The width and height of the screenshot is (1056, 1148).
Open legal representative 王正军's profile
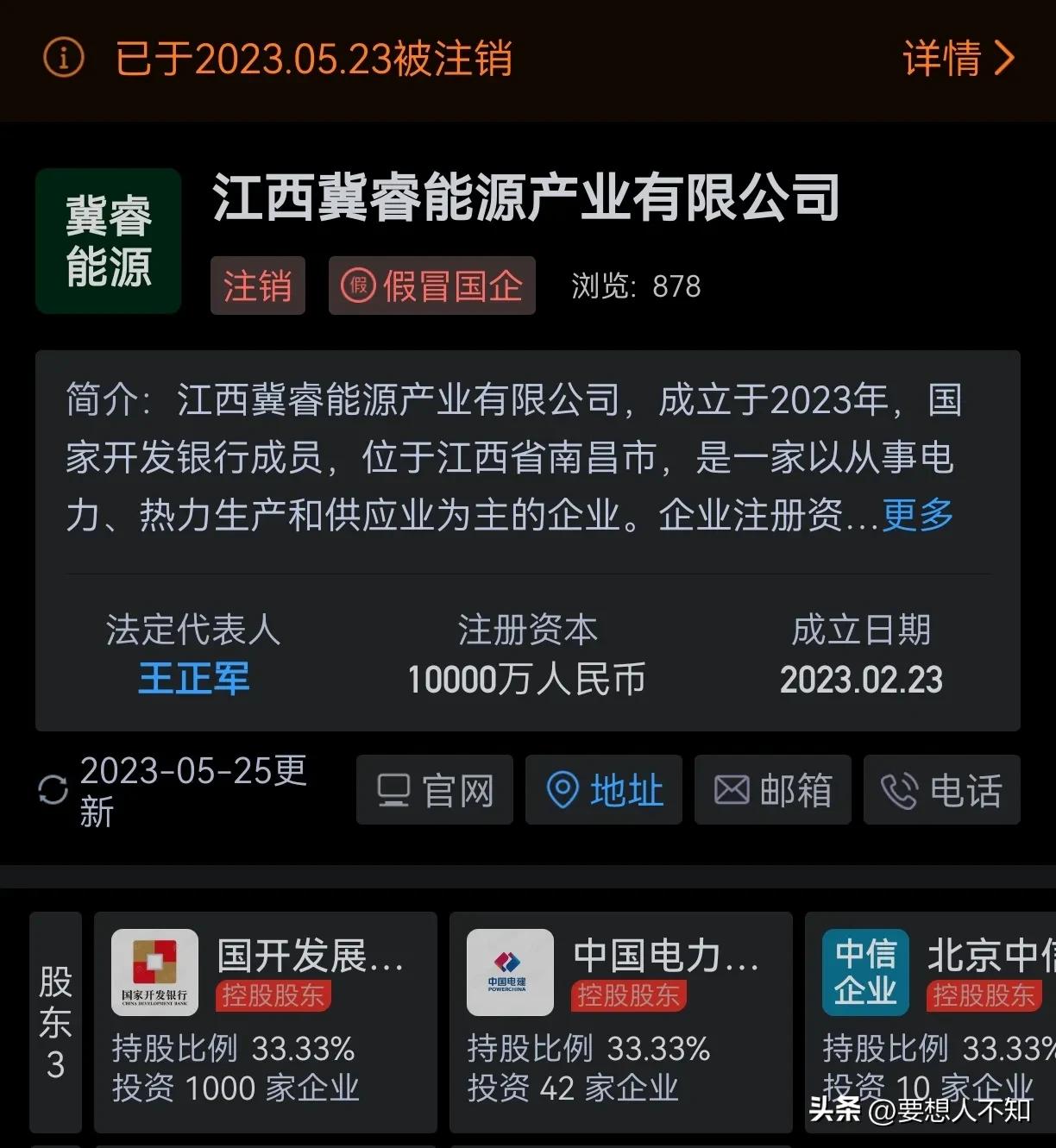(x=193, y=679)
